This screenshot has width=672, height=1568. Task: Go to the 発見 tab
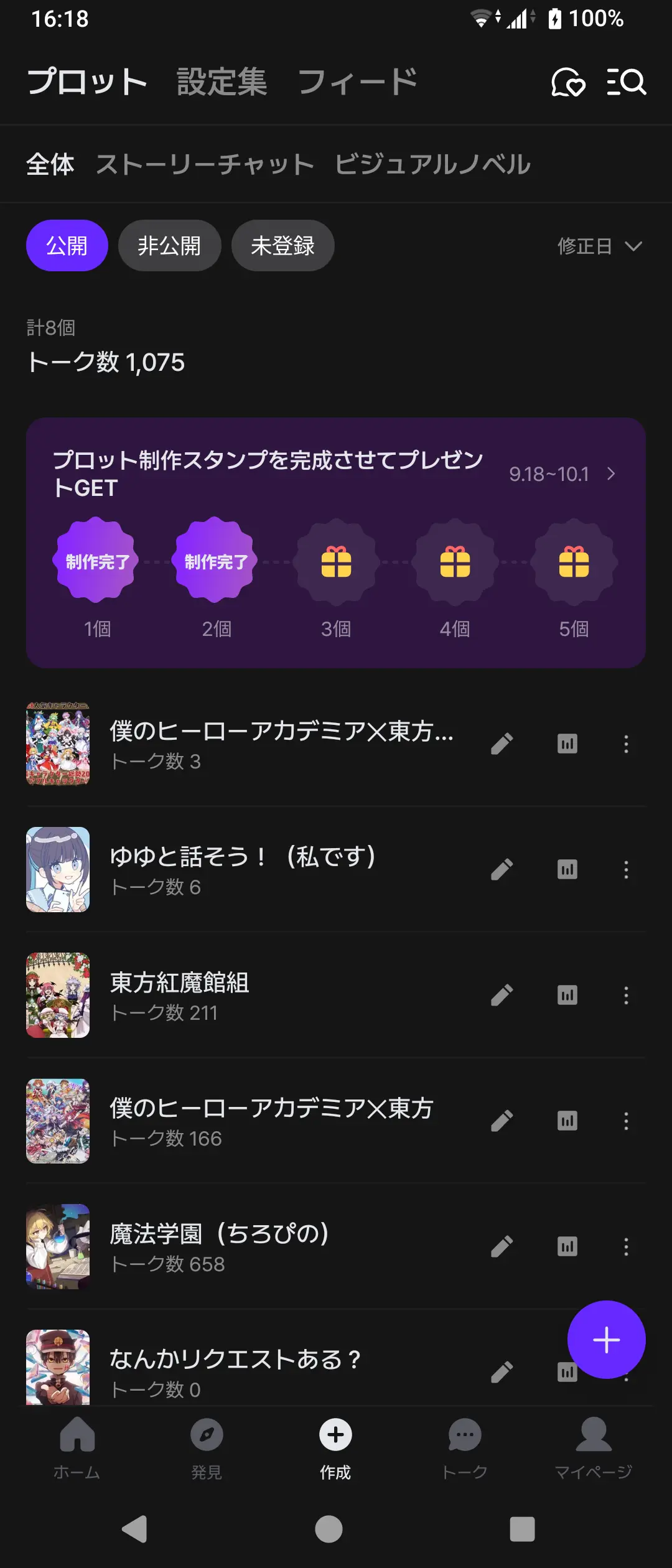coord(207,1448)
